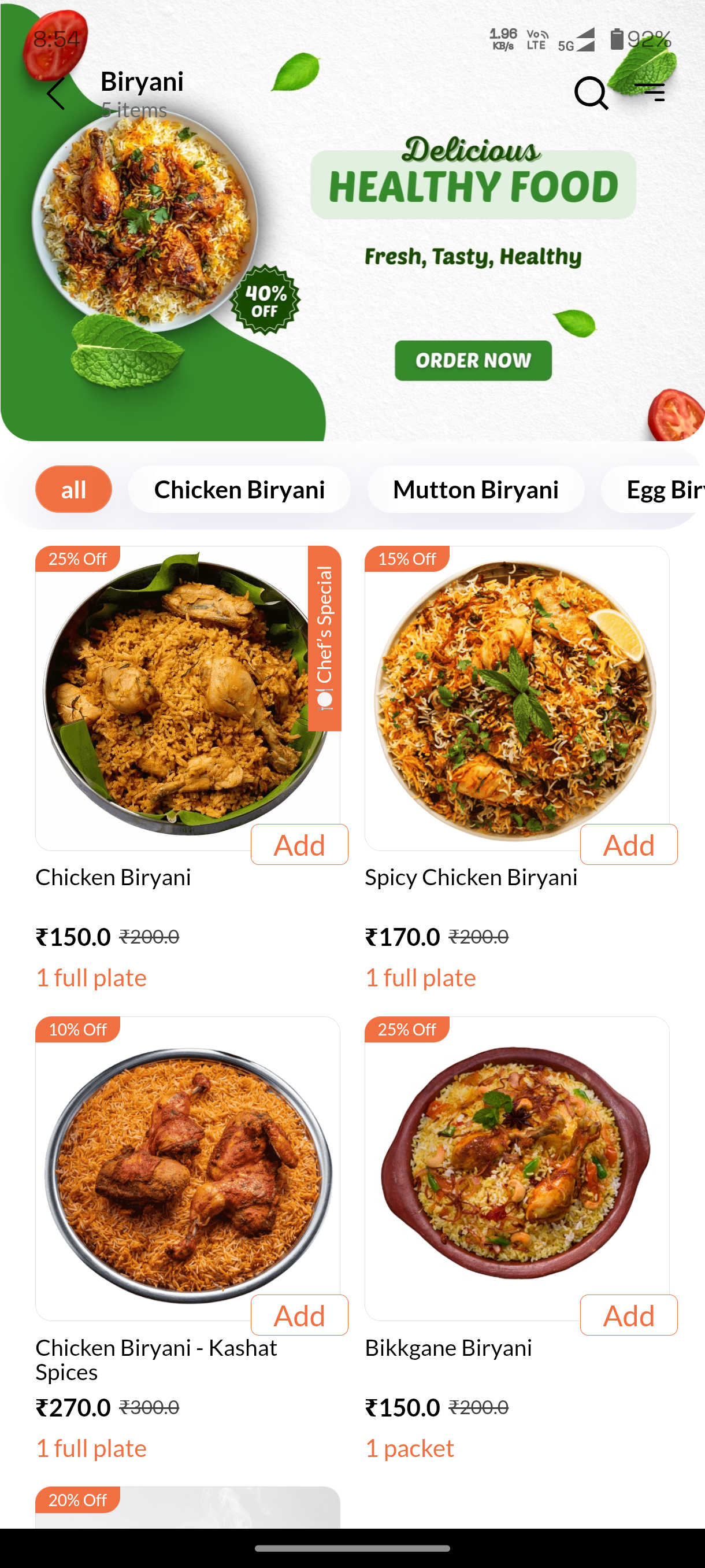
Task: Open the Chicken Biryani product image
Action: [176, 694]
